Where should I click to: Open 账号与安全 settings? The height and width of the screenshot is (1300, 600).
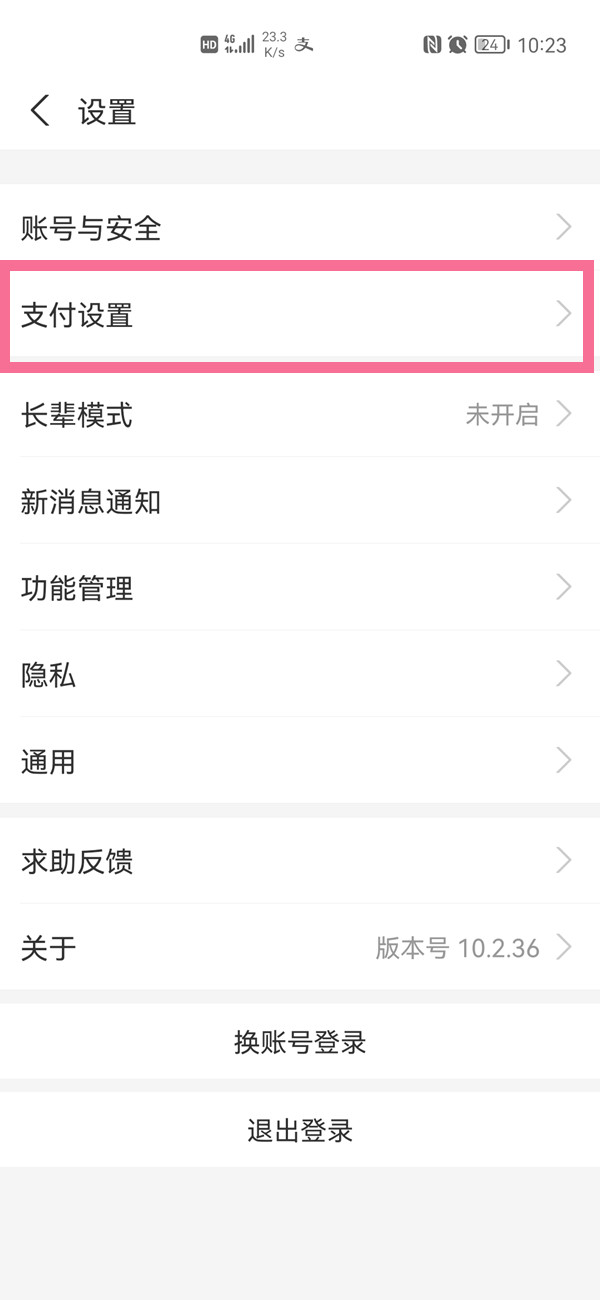[300, 228]
